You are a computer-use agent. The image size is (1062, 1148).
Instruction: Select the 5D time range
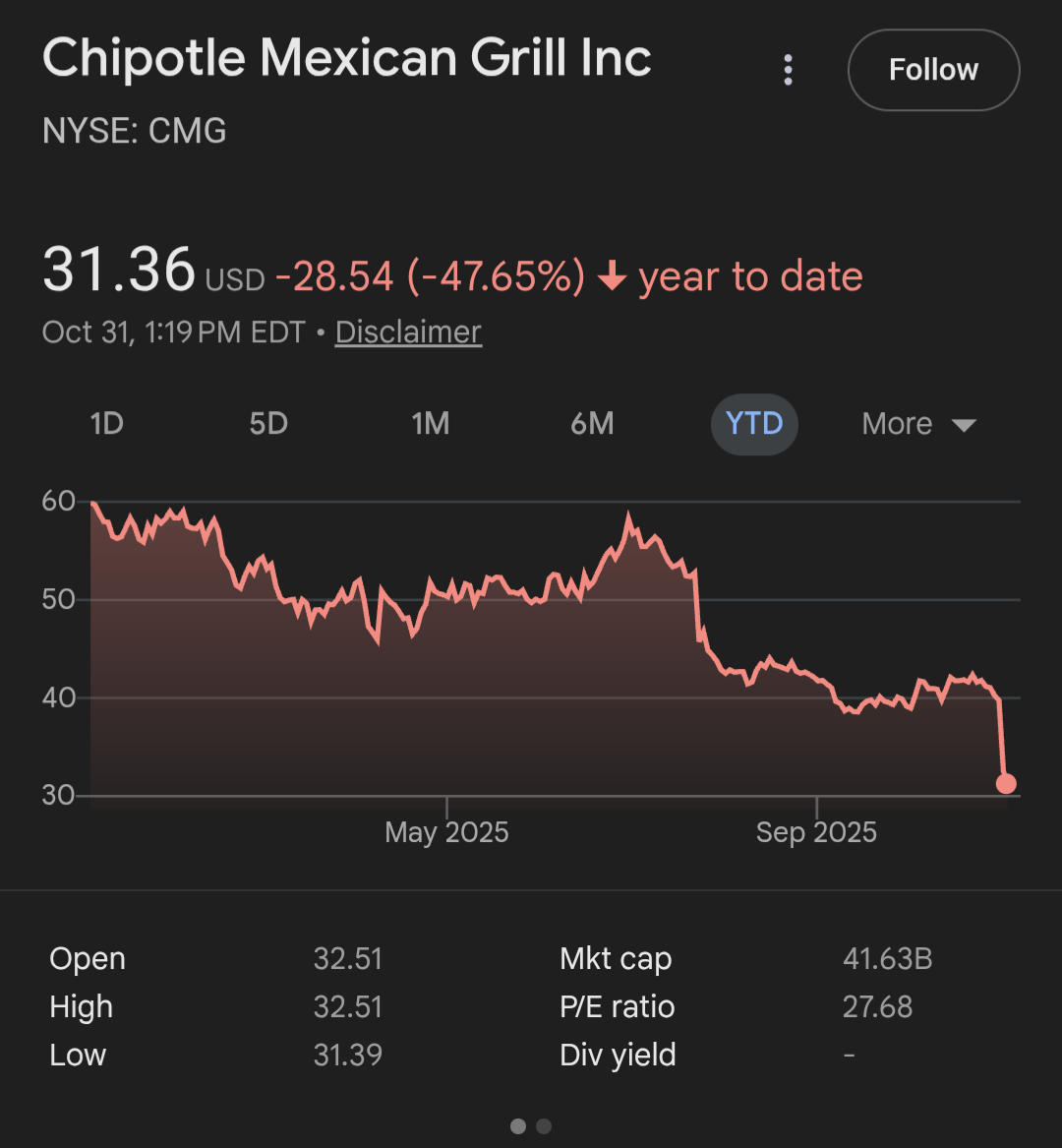click(x=268, y=424)
